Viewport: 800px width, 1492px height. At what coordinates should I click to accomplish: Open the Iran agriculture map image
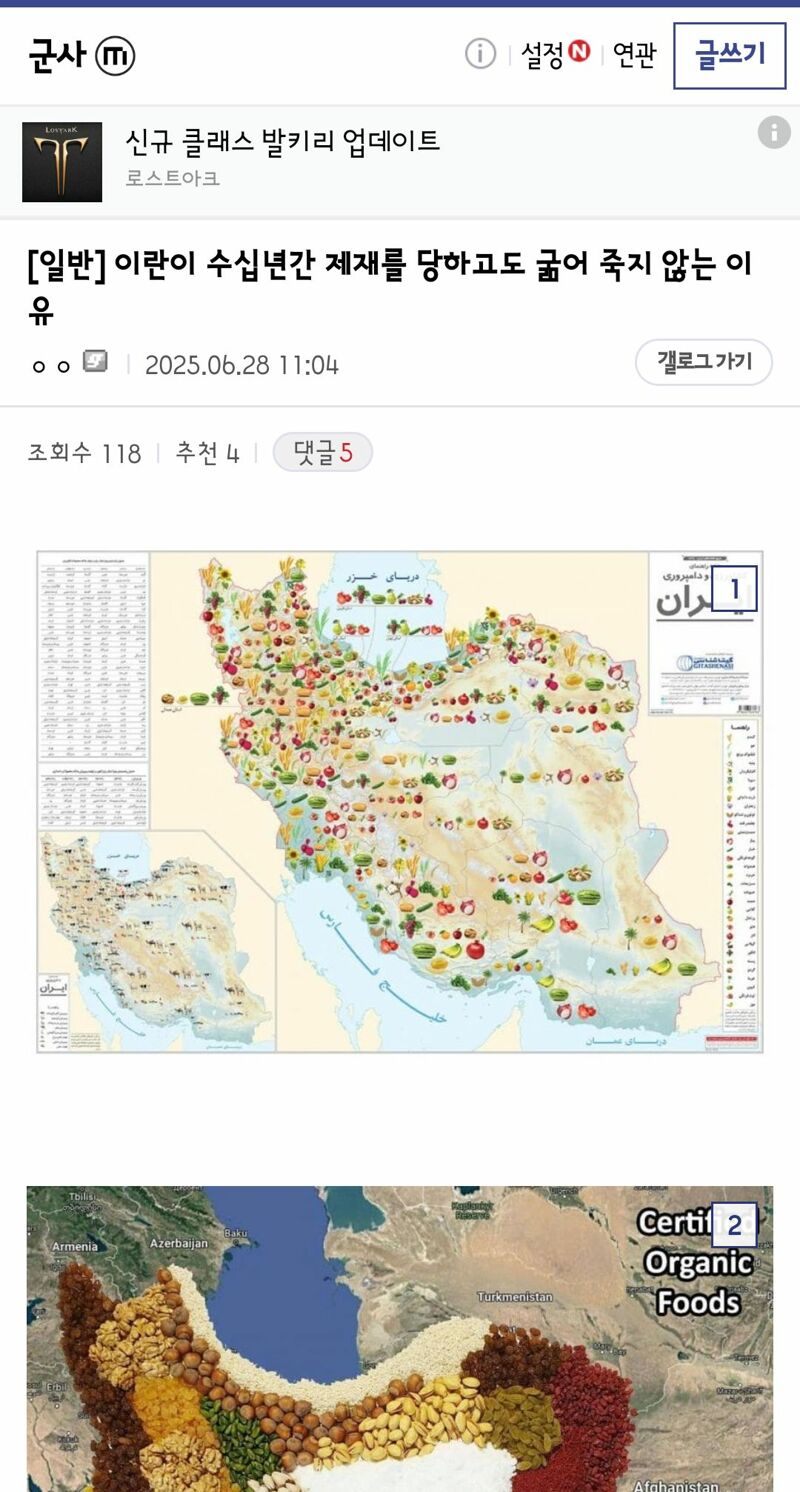[400, 802]
